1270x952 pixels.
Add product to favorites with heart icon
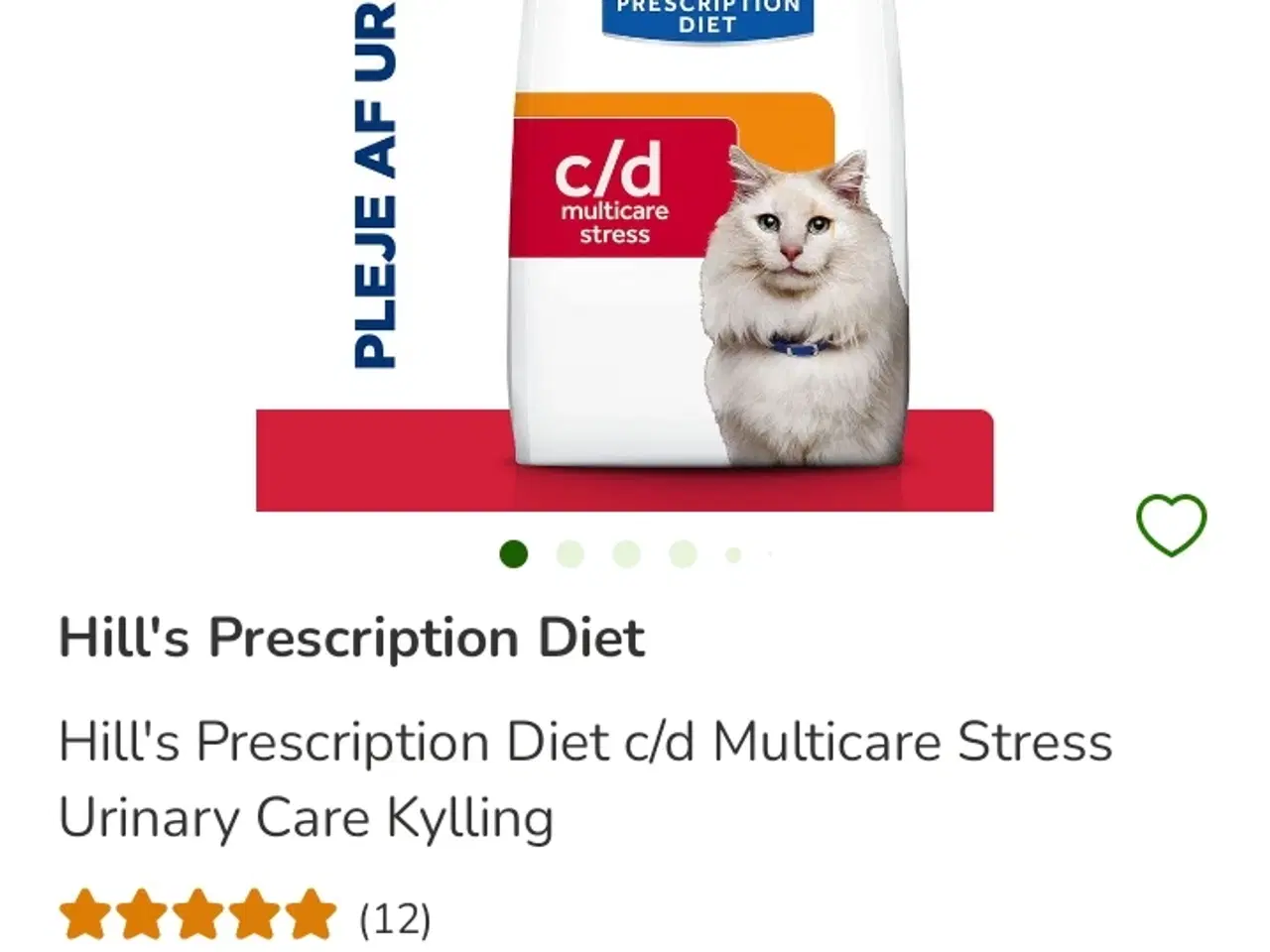click(x=1171, y=525)
